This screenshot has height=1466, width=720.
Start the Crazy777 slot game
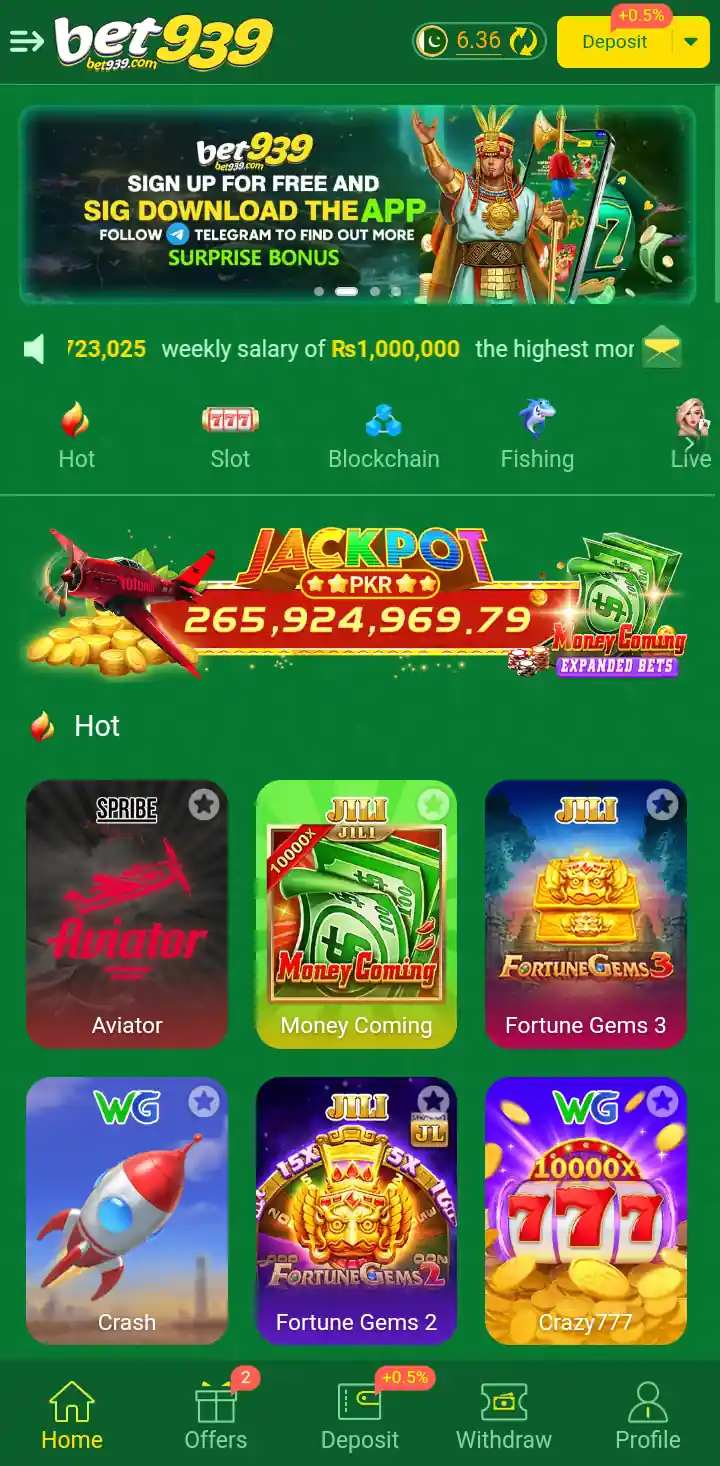pos(586,1211)
